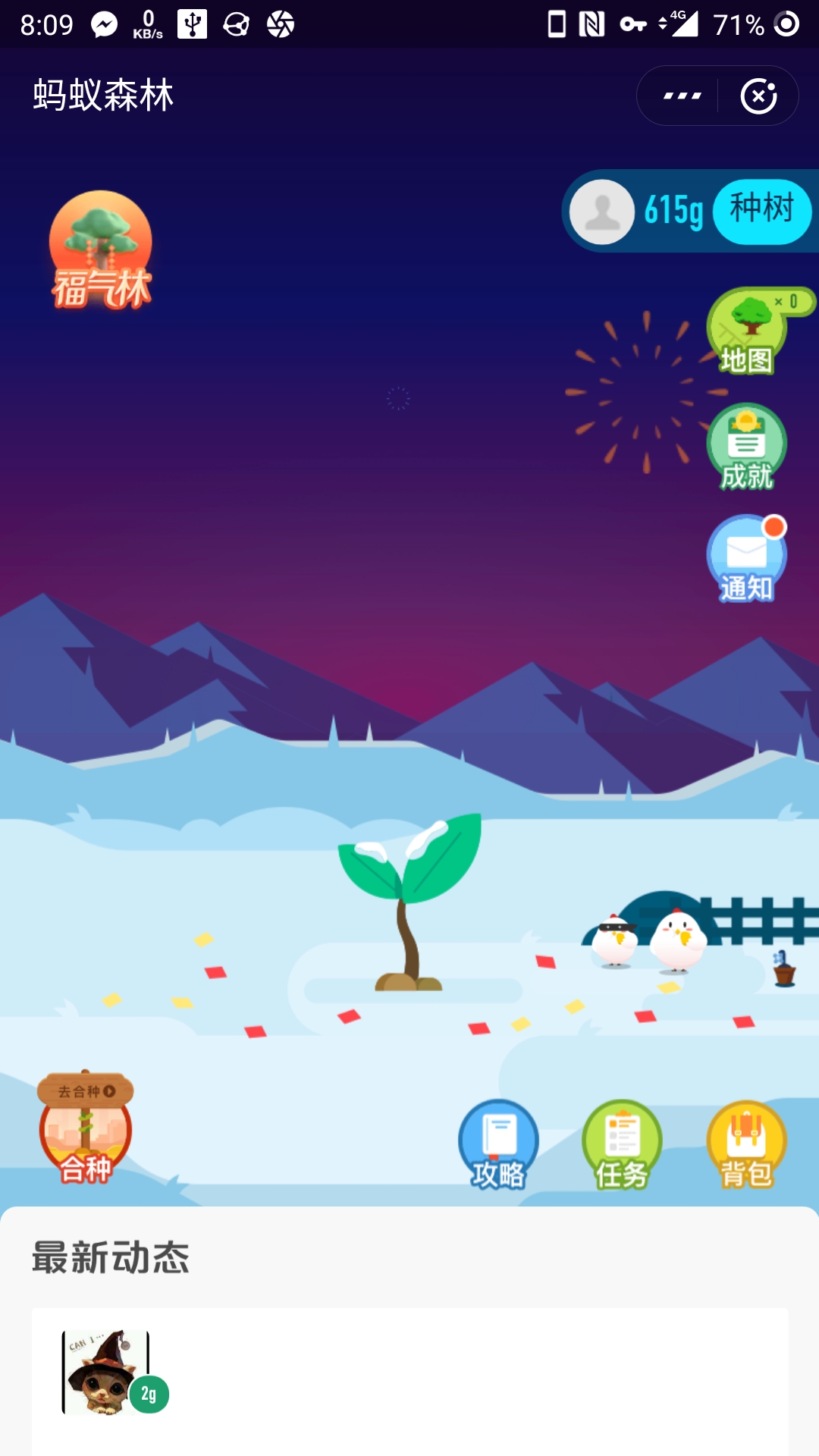819x1456 pixels.
Task: Open the friend activity with 2g energy
Action: pyautogui.click(x=114, y=1373)
